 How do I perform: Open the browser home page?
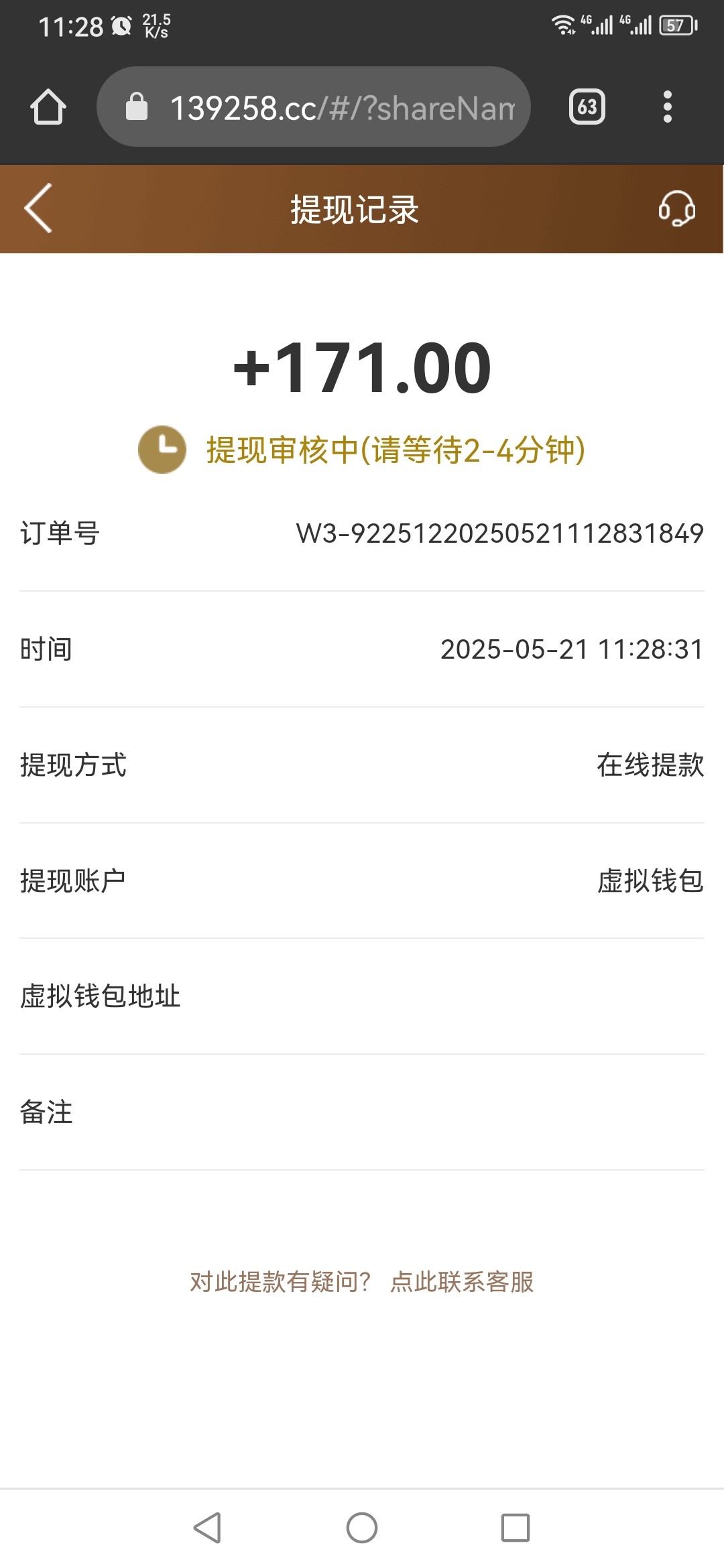click(48, 107)
